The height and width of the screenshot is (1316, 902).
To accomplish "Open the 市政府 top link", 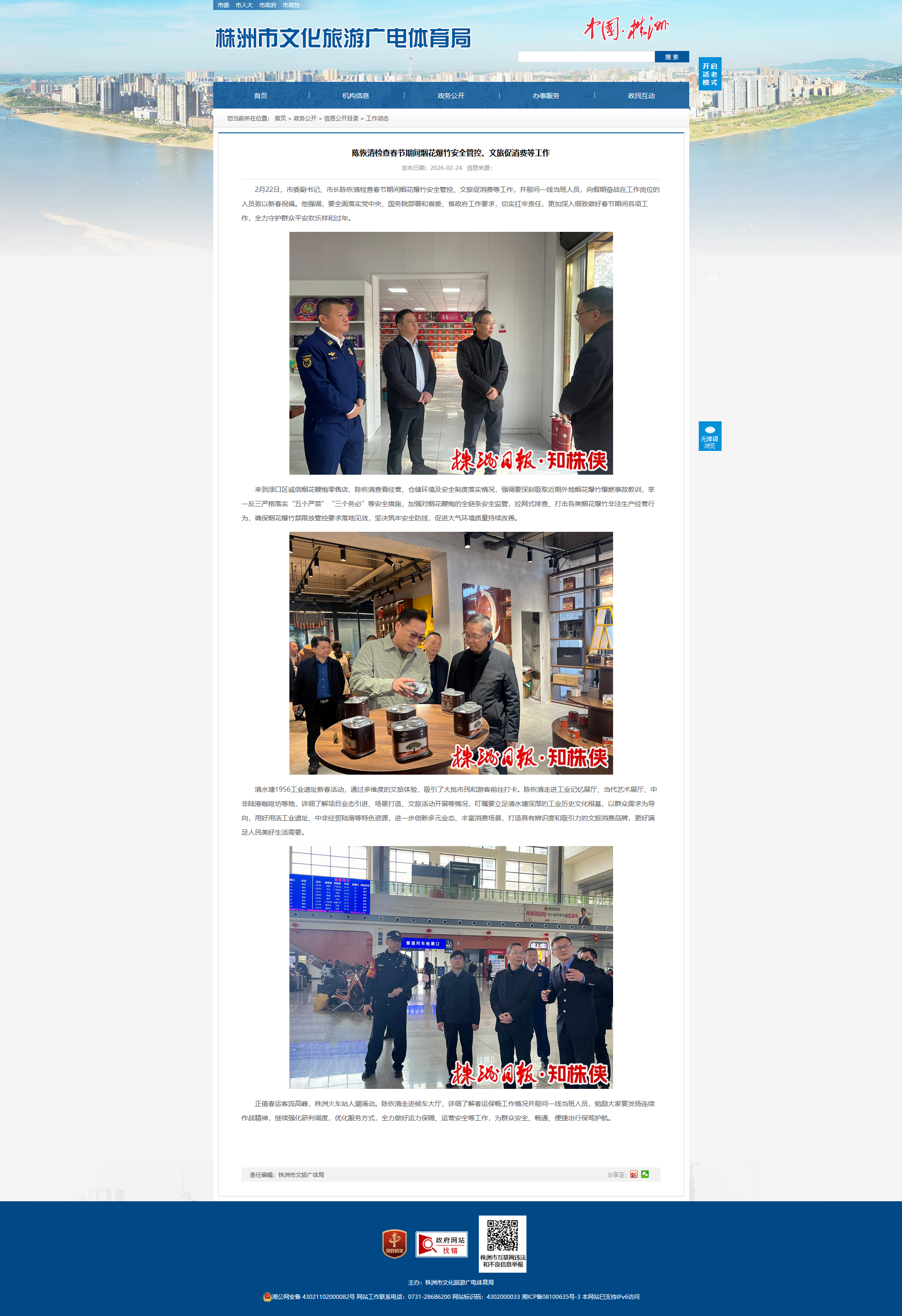I will click(267, 5).
